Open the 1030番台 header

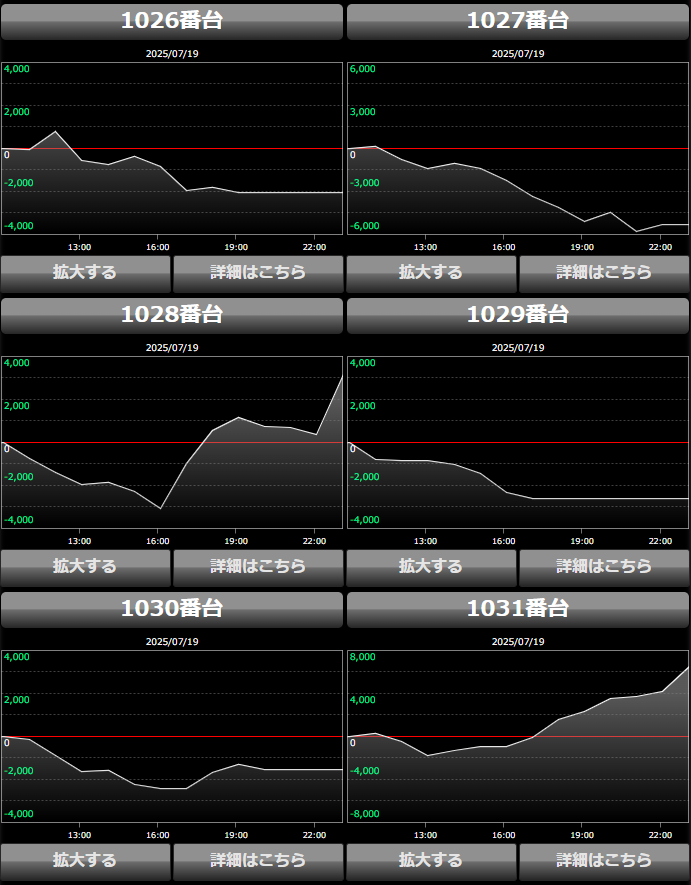click(x=172, y=609)
